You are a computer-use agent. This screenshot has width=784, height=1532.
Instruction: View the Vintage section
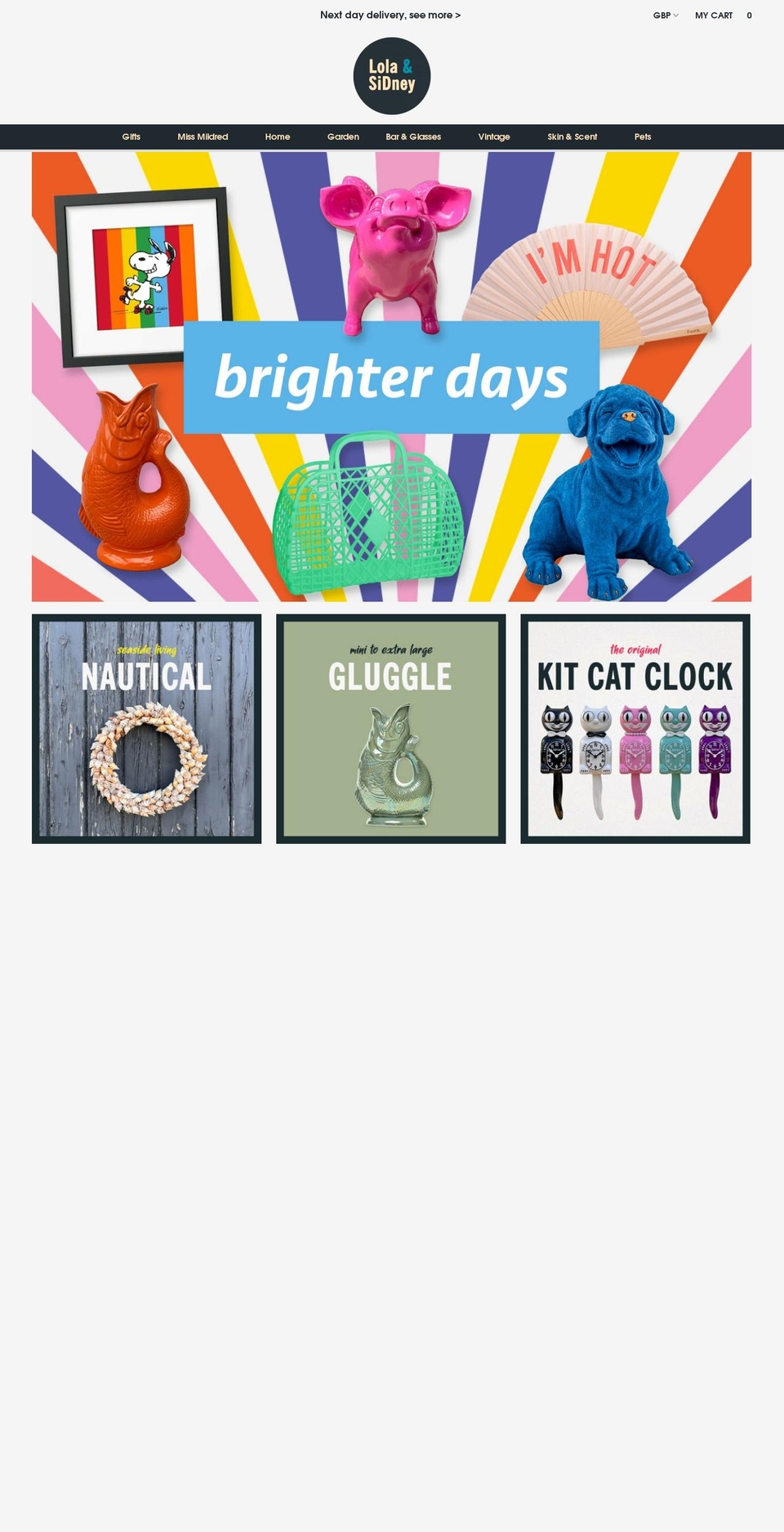[493, 136]
